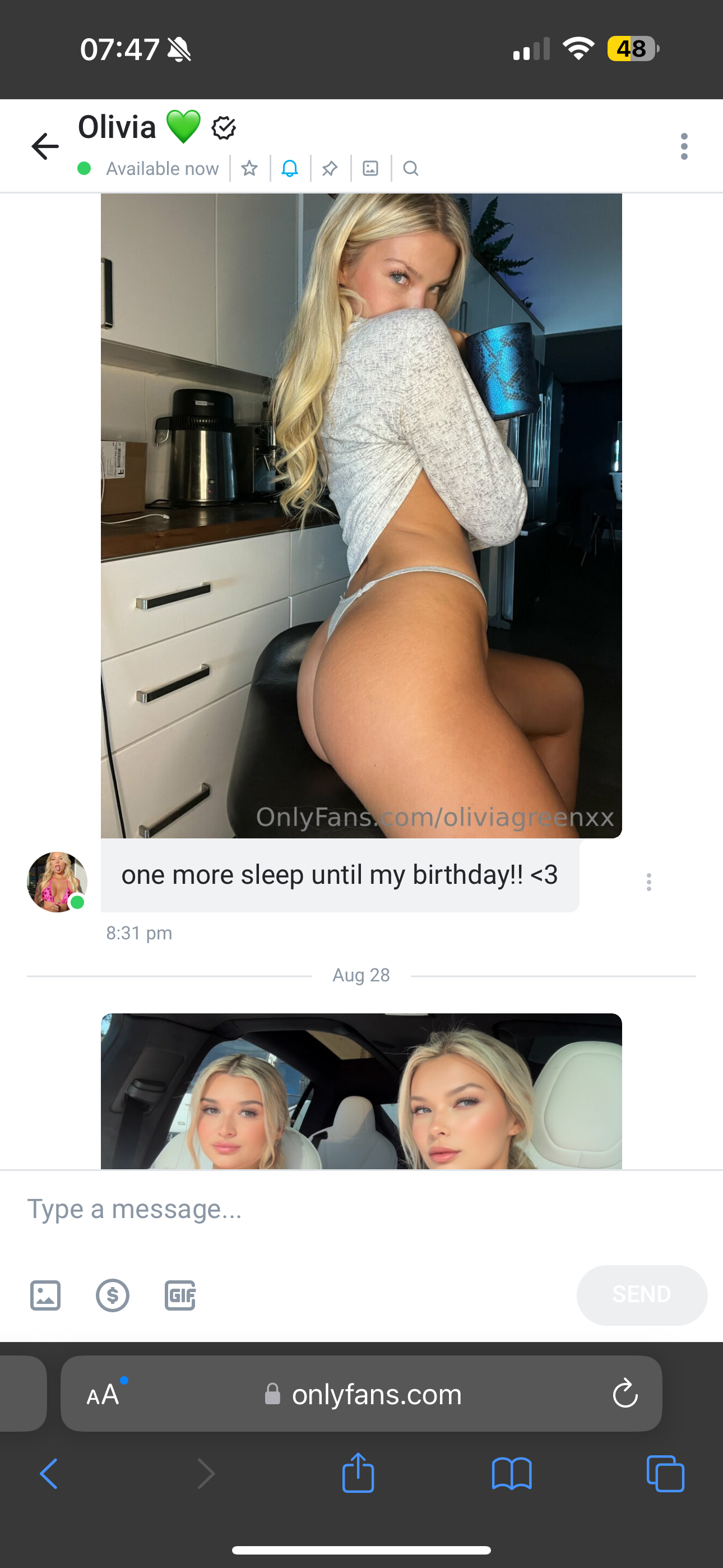The image size is (723, 1568).
Task: Toggle the chat notifications bell
Action: (x=290, y=168)
